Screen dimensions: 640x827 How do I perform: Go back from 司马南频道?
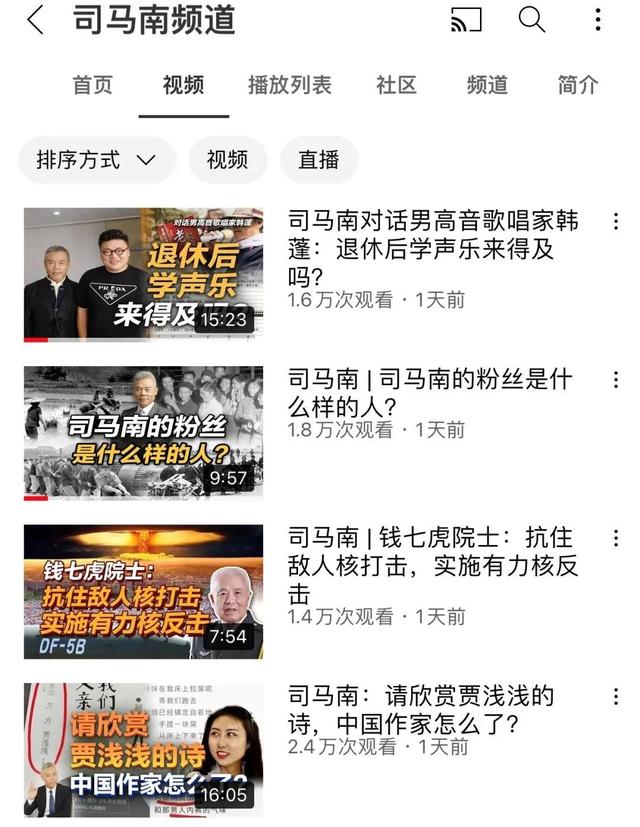coord(36,20)
